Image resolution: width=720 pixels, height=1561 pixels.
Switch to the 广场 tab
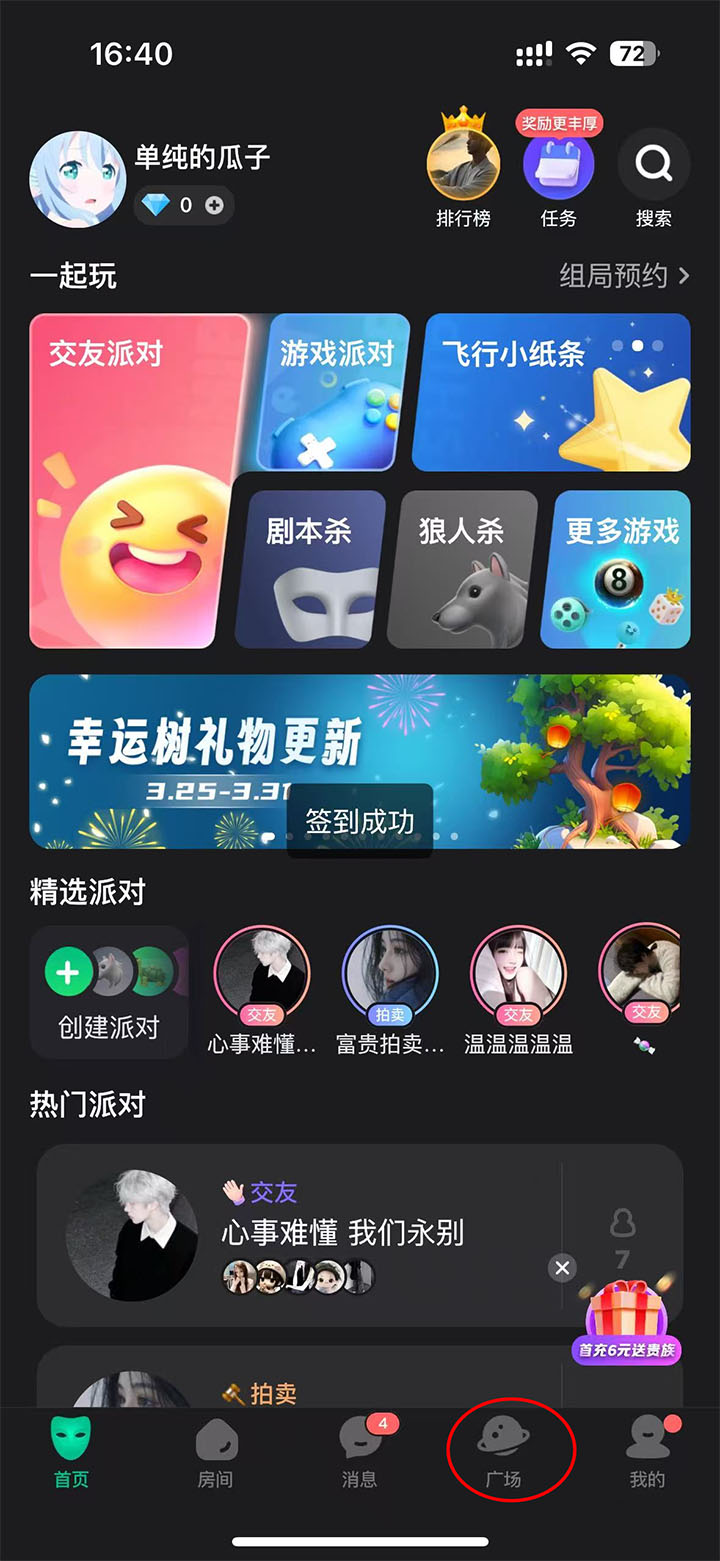[504, 1454]
